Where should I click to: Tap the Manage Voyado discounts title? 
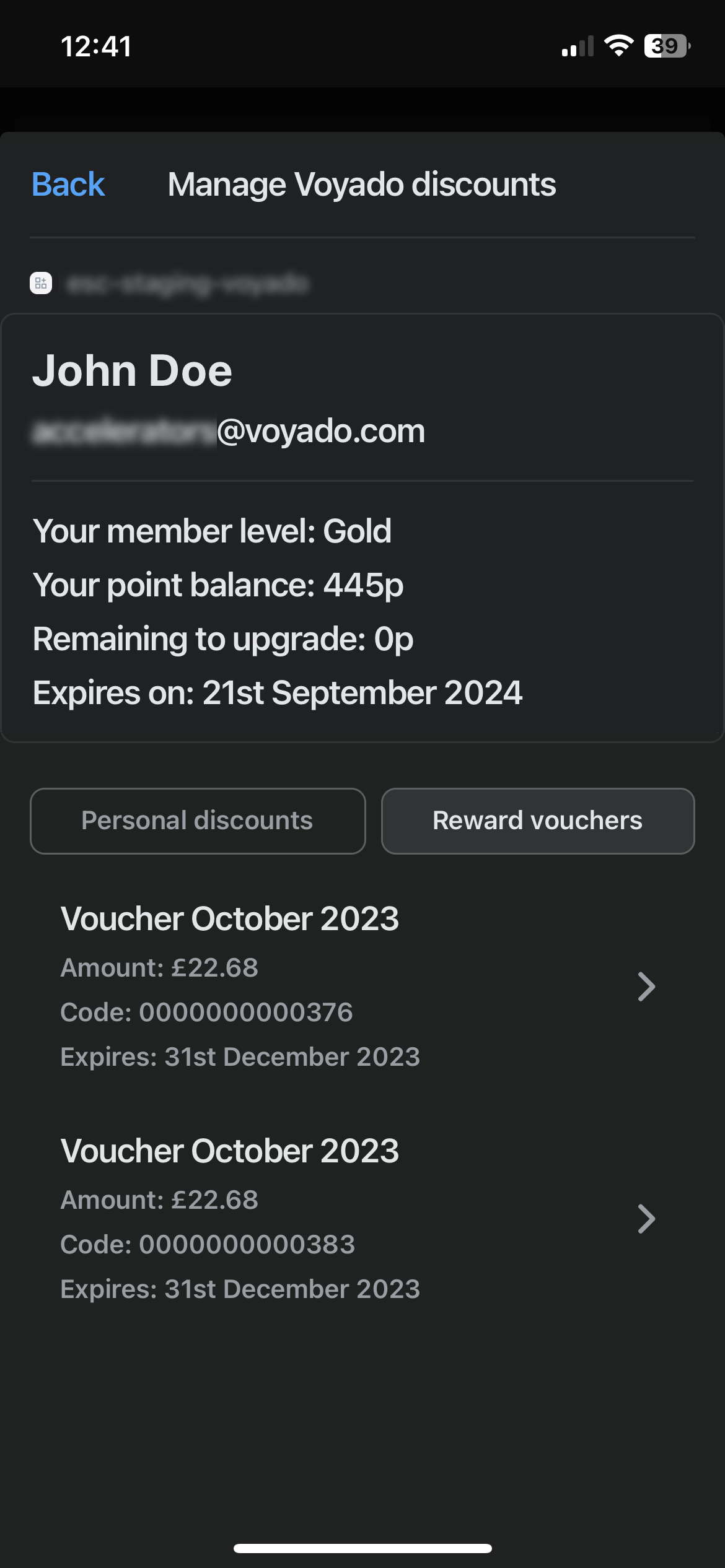tap(361, 184)
